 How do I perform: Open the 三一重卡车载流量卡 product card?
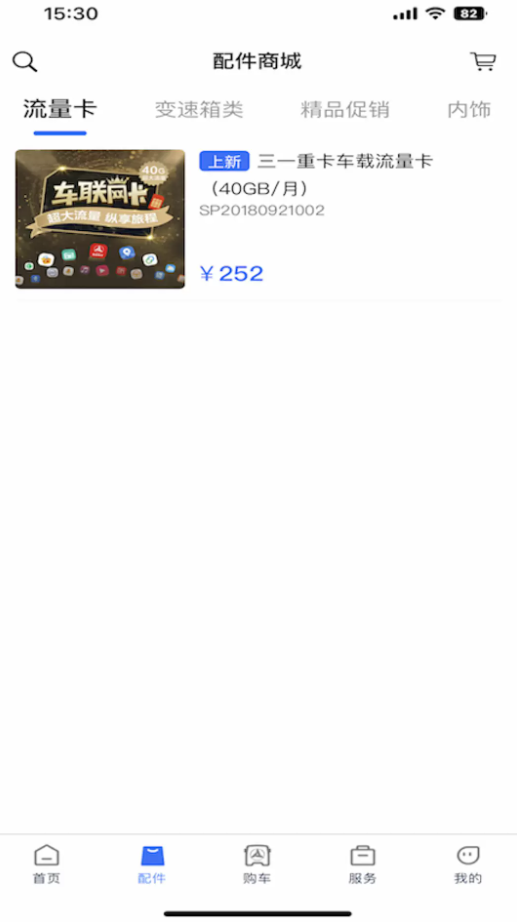click(259, 219)
